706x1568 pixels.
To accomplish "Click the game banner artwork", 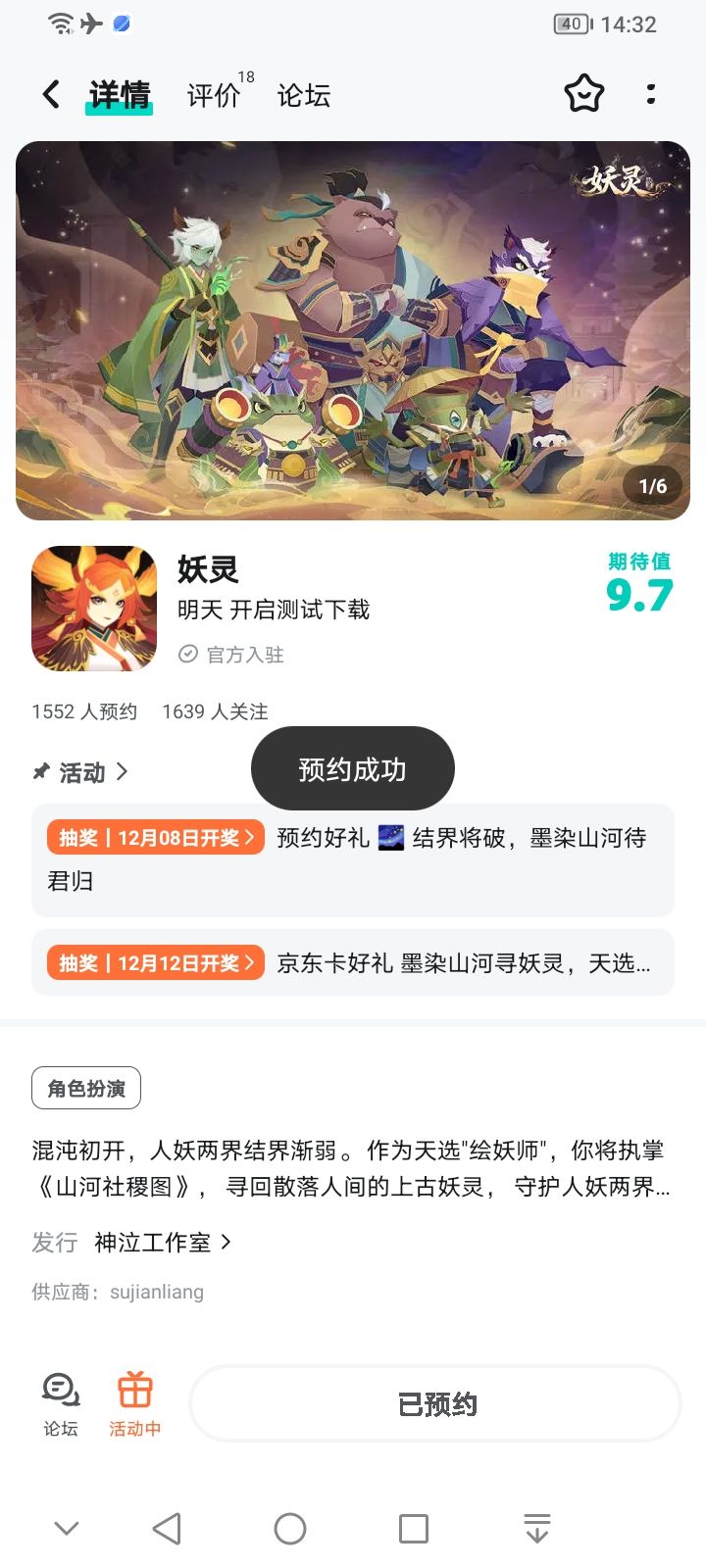I will pos(353,330).
